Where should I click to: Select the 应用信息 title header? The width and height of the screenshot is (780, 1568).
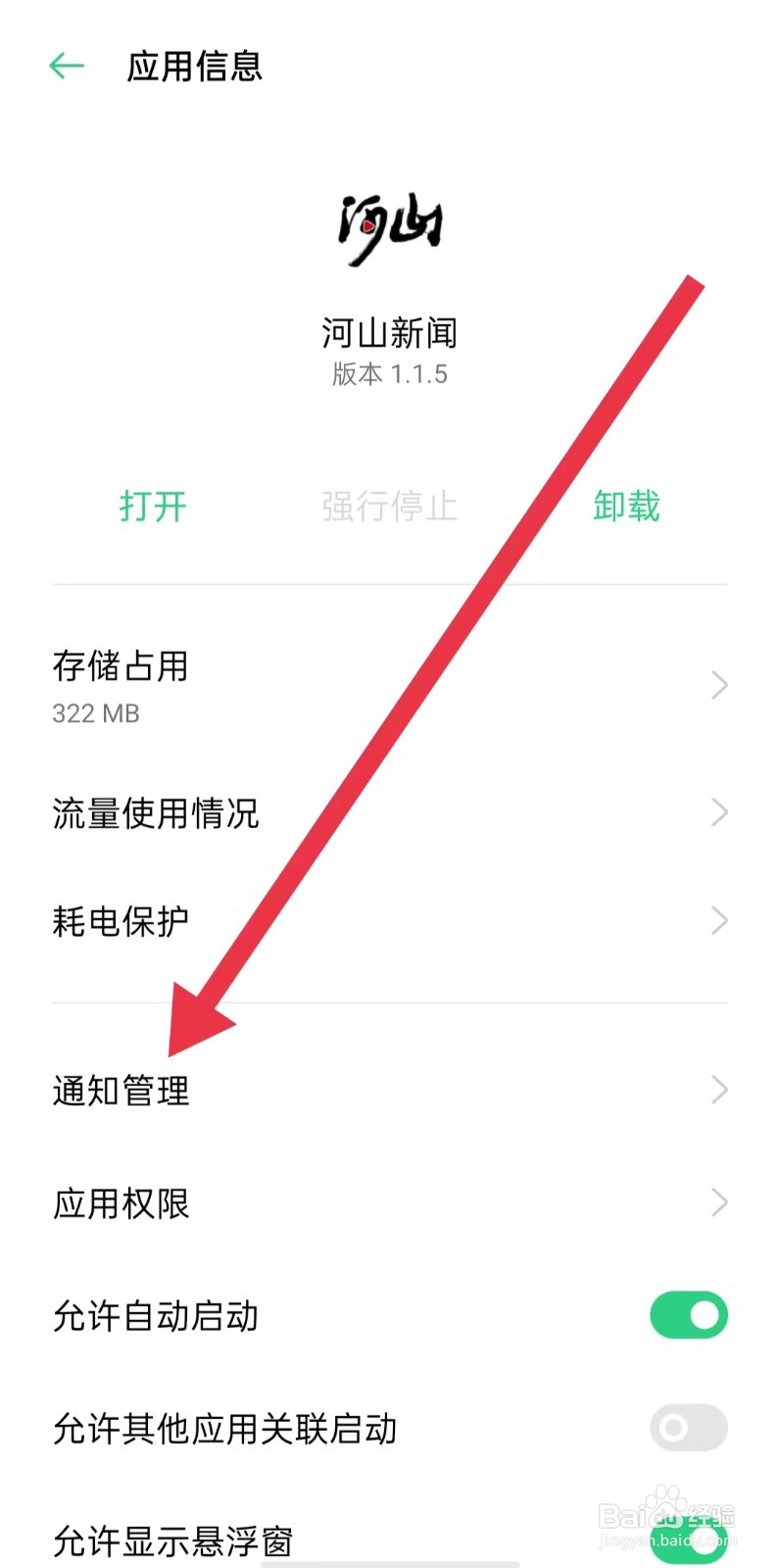(192, 65)
